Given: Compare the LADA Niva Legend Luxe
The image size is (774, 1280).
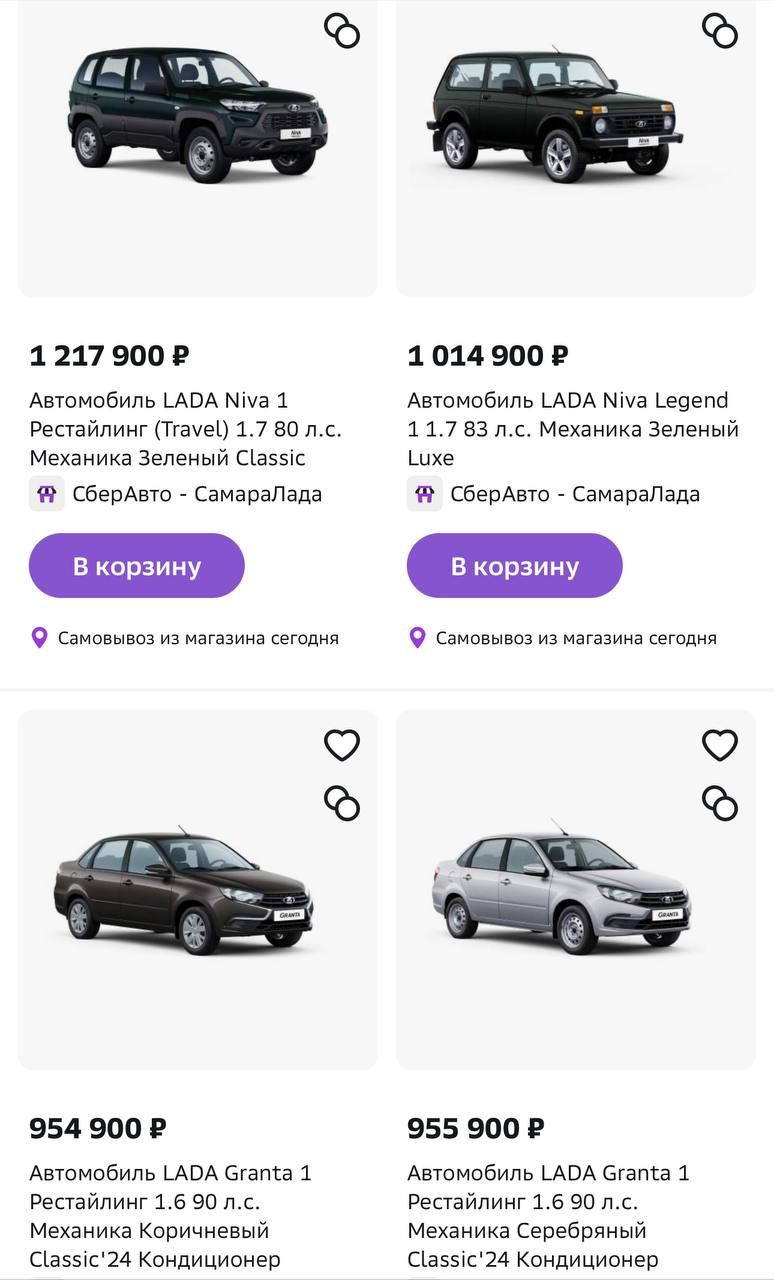Looking at the screenshot, I should click(x=720, y=31).
